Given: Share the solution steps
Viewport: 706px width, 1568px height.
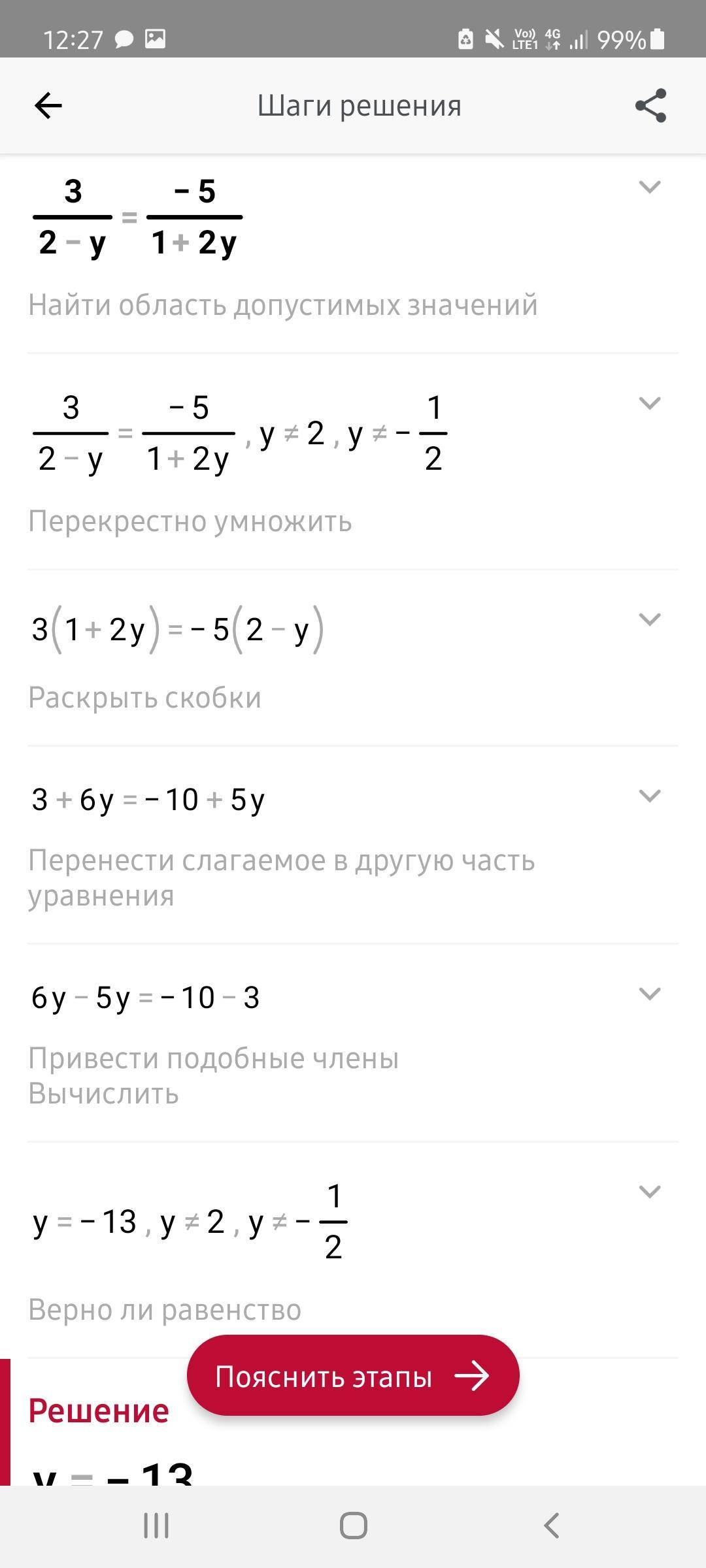Looking at the screenshot, I should coord(650,105).
